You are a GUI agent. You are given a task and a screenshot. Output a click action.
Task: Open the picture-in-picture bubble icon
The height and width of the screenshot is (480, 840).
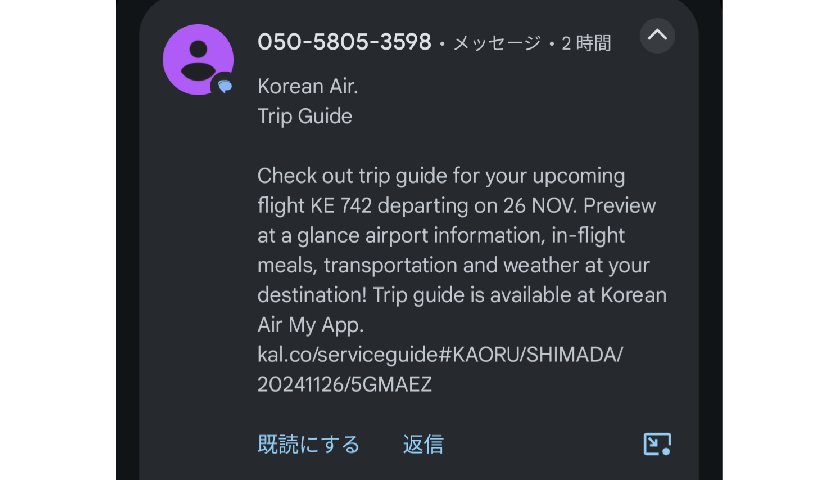[656, 444]
